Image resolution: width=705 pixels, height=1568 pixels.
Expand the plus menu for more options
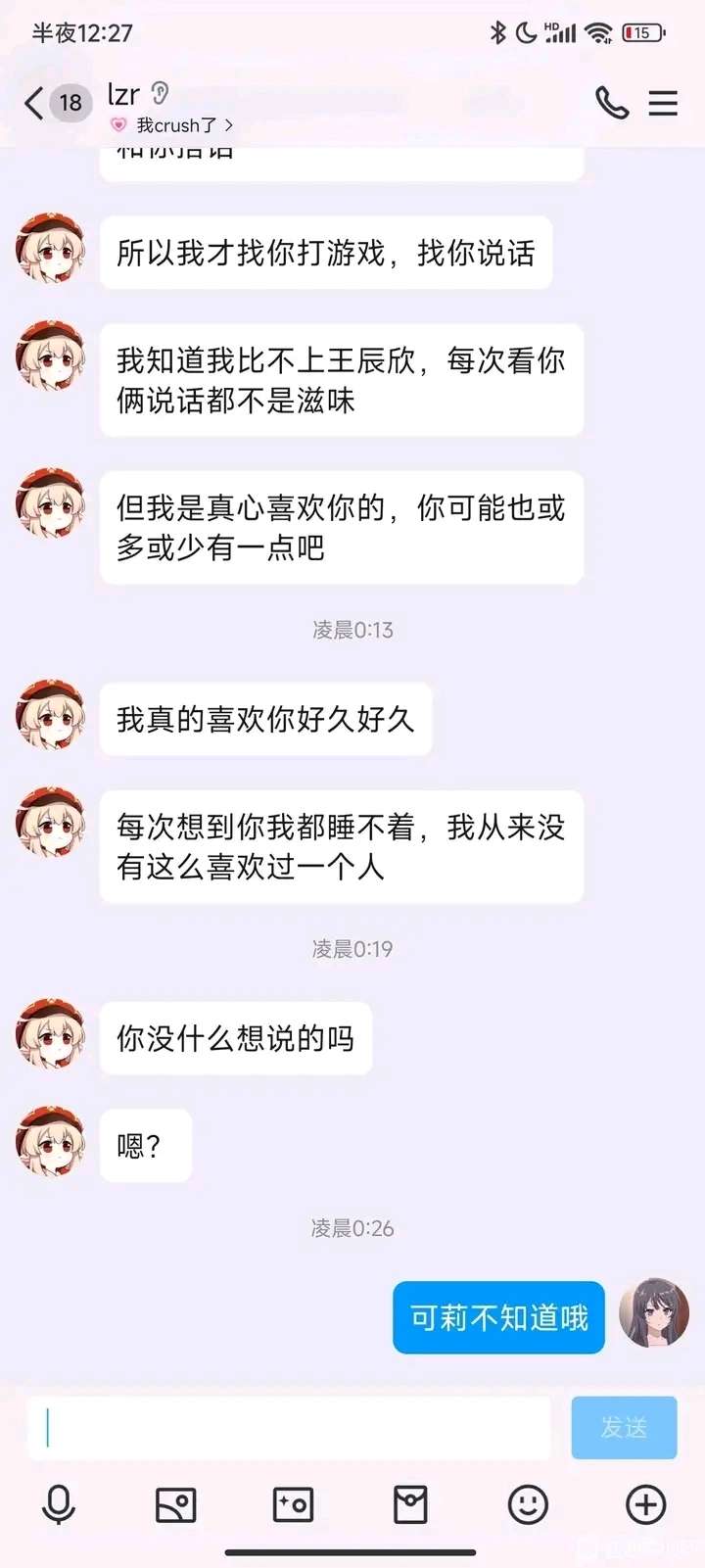tap(645, 1504)
